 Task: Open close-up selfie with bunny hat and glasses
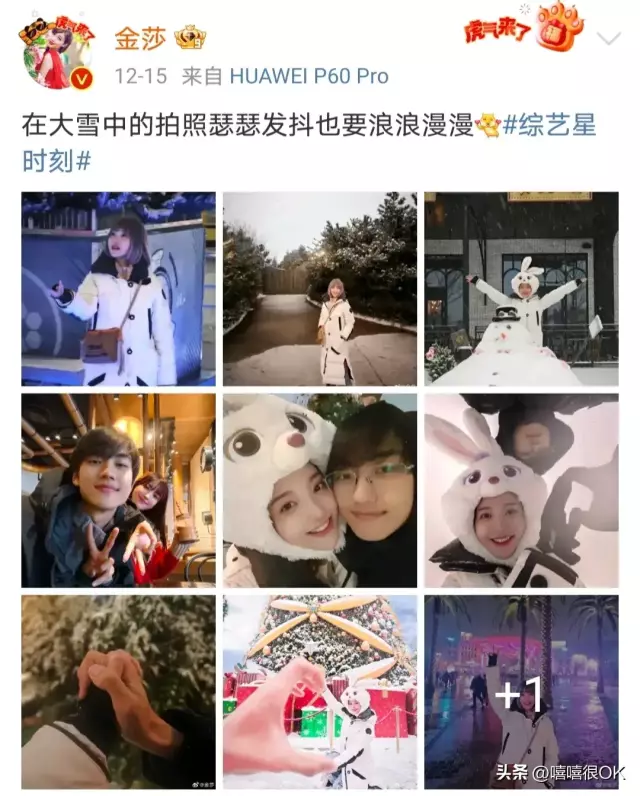click(x=320, y=490)
